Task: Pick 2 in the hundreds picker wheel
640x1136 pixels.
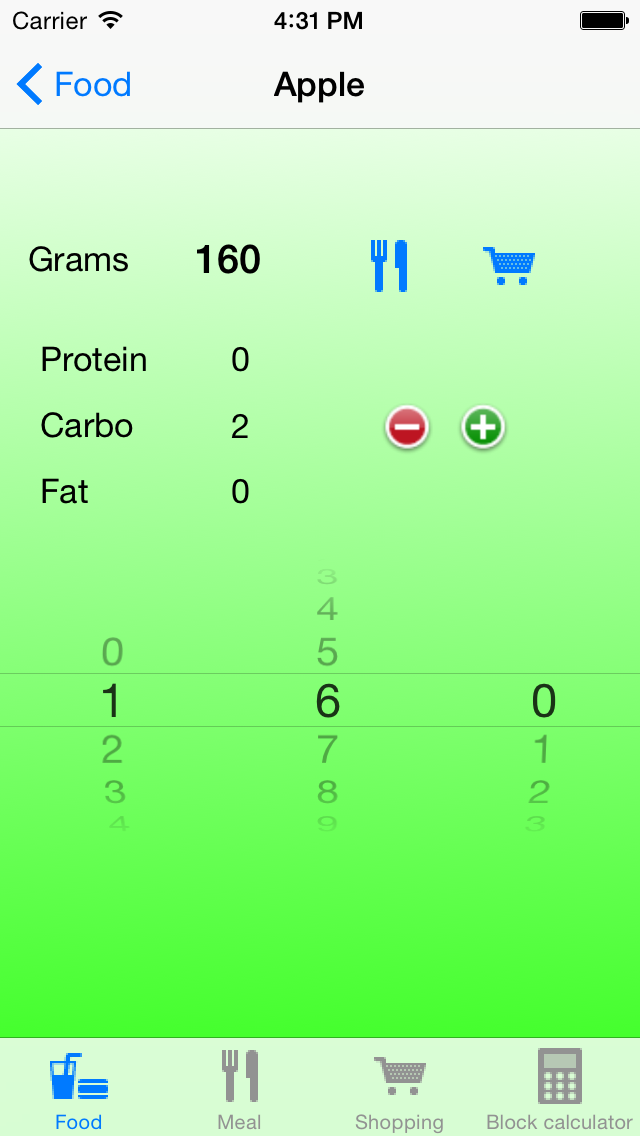Action: click(112, 749)
